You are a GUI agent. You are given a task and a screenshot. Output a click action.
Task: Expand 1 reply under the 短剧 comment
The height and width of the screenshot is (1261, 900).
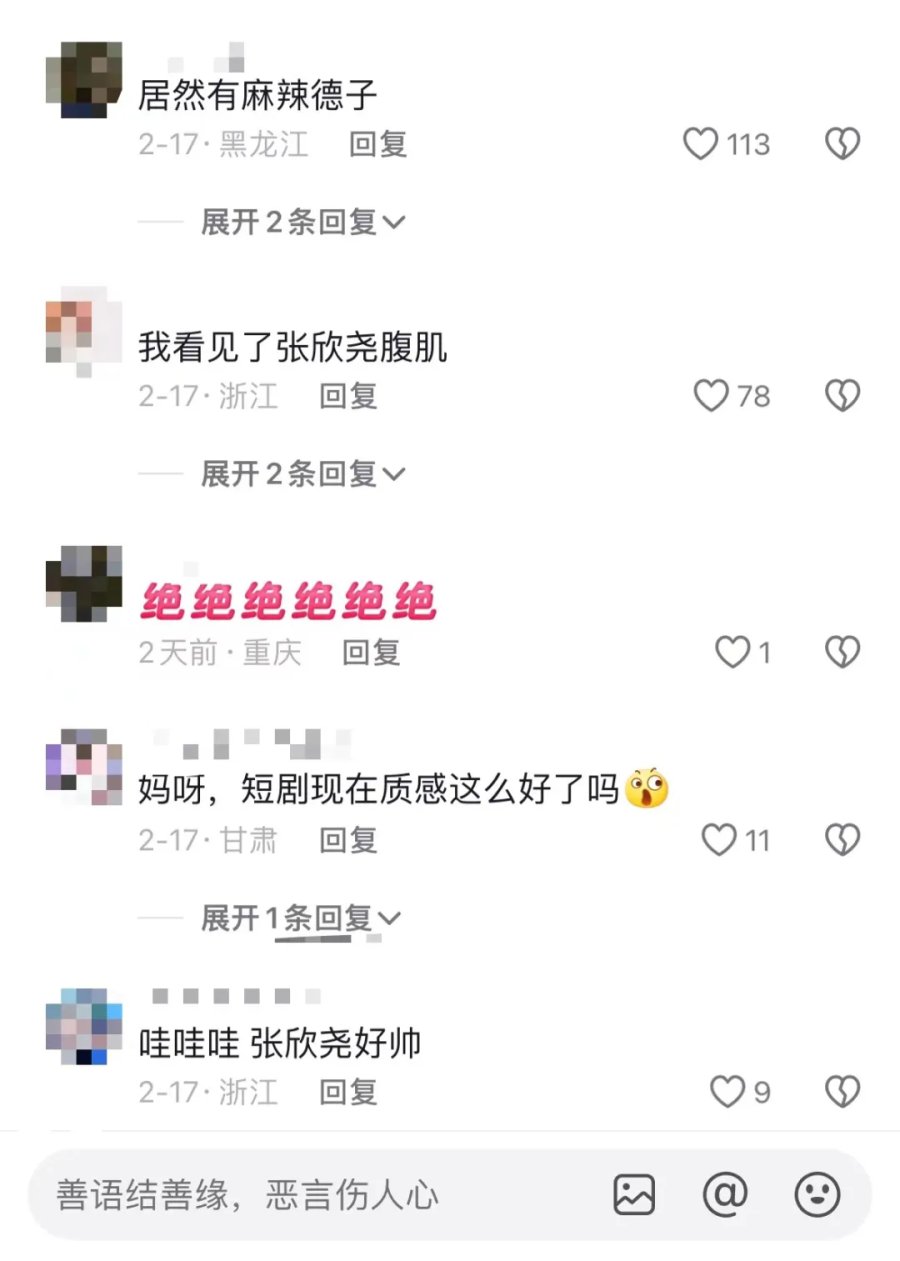[300, 918]
